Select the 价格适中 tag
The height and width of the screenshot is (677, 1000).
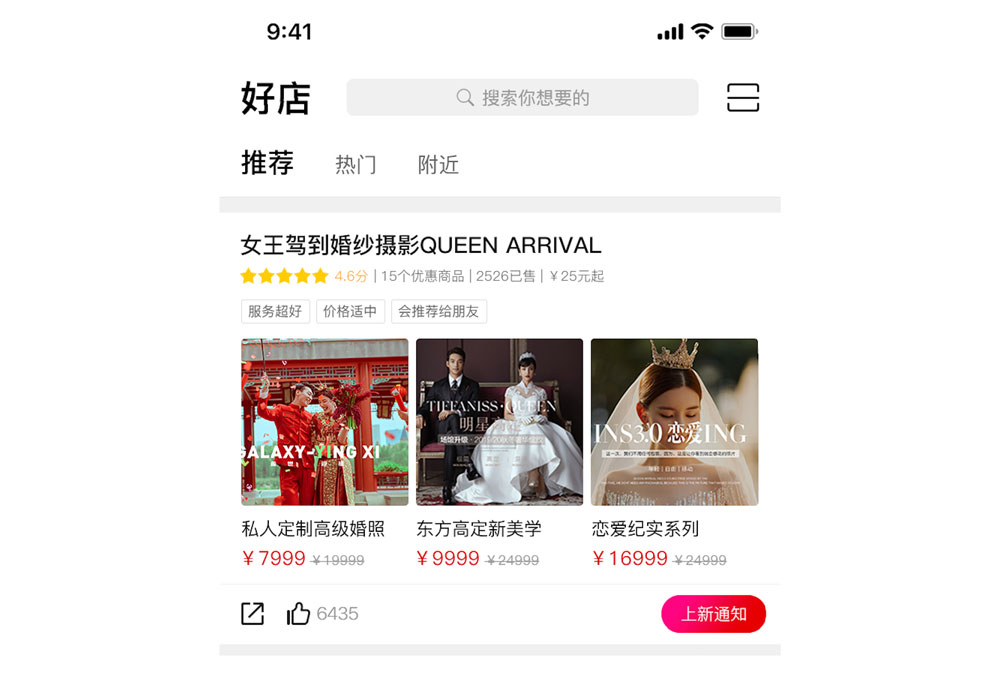[x=350, y=311]
